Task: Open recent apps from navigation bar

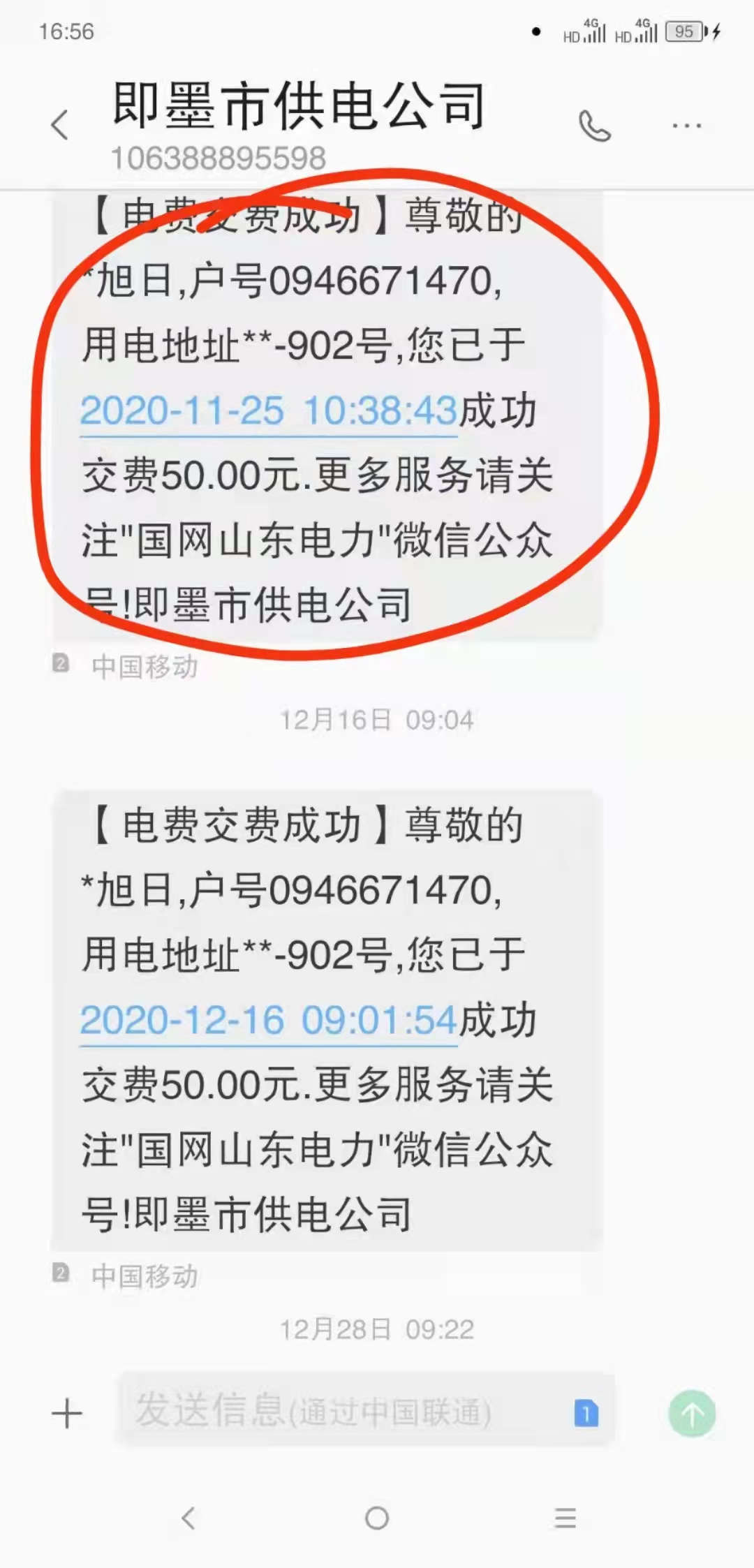Action: coord(565,1518)
